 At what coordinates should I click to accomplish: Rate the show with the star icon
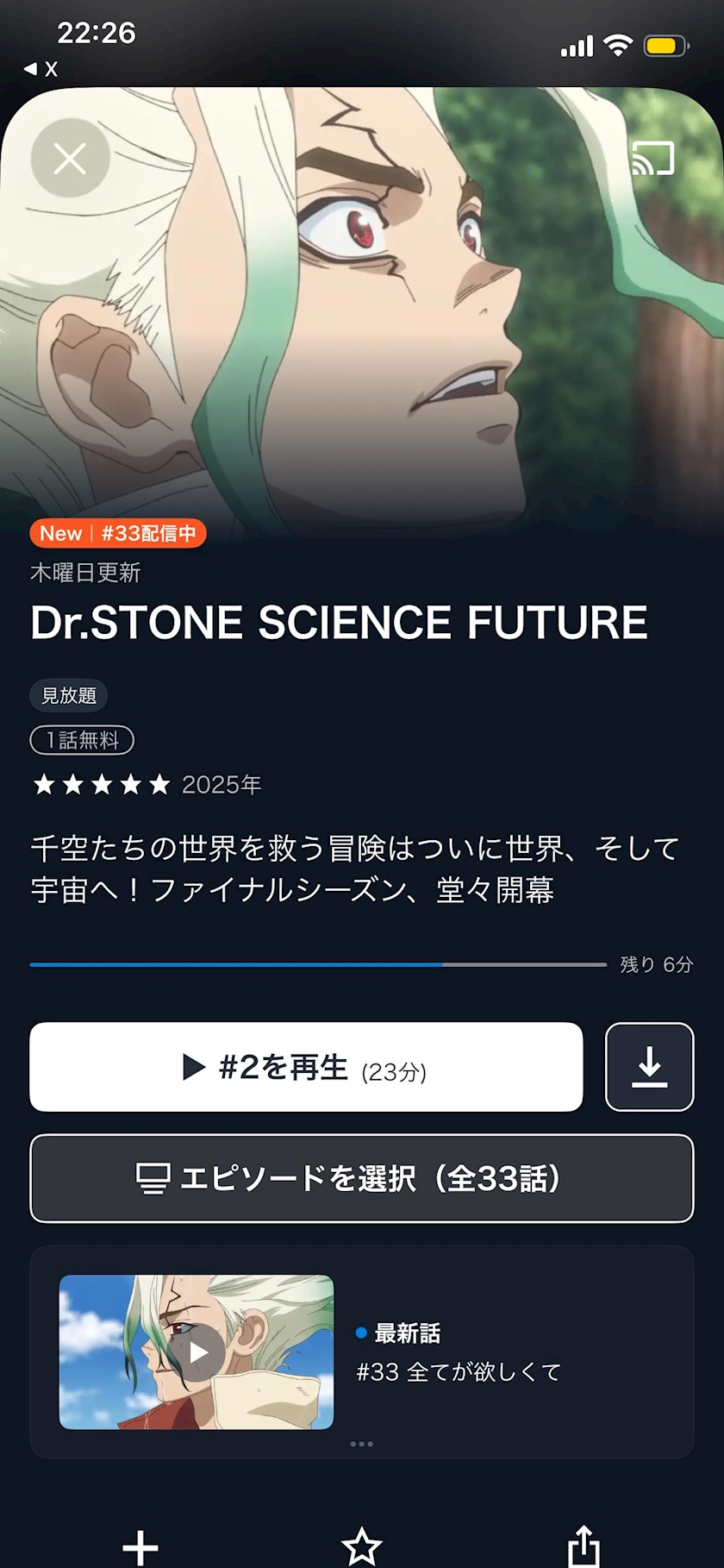pyautogui.click(x=362, y=1547)
